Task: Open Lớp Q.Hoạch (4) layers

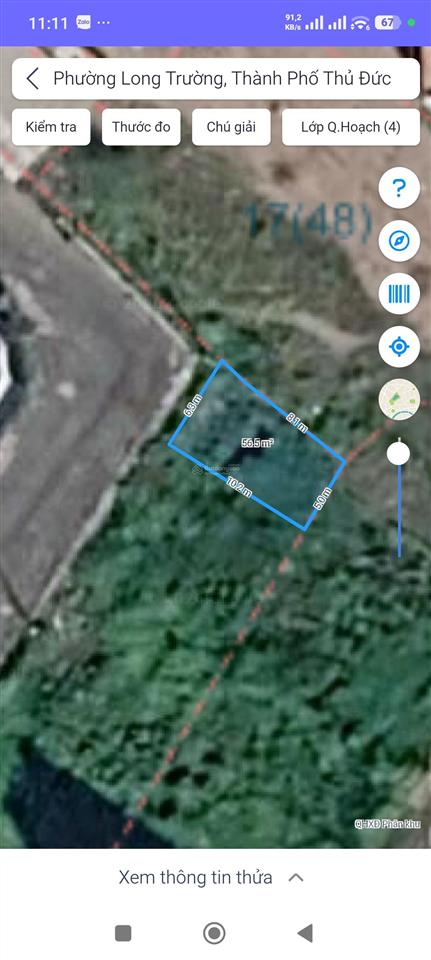Action: coord(351,127)
